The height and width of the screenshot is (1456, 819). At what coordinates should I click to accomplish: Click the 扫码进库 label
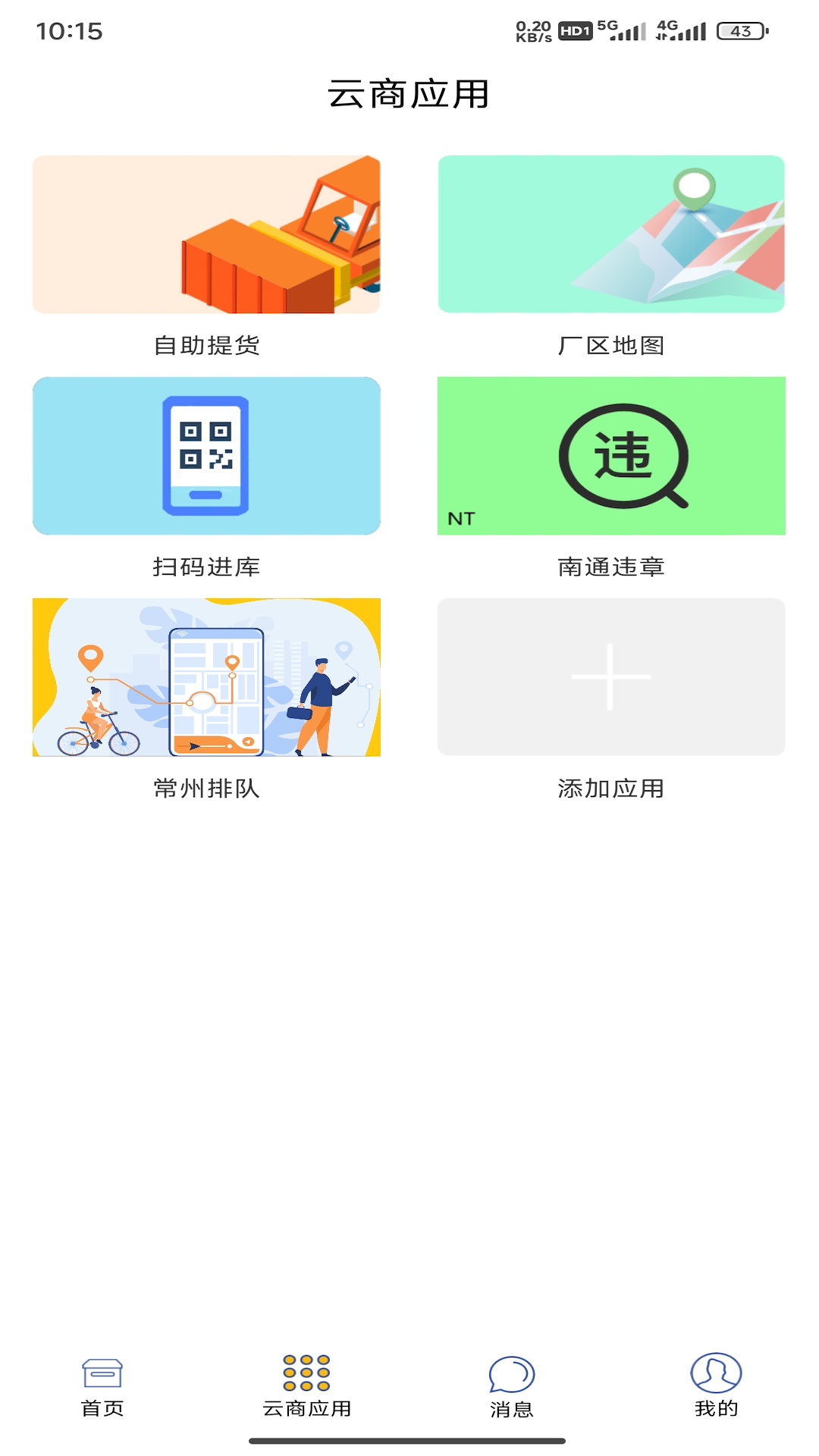click(x=207, y=567)
